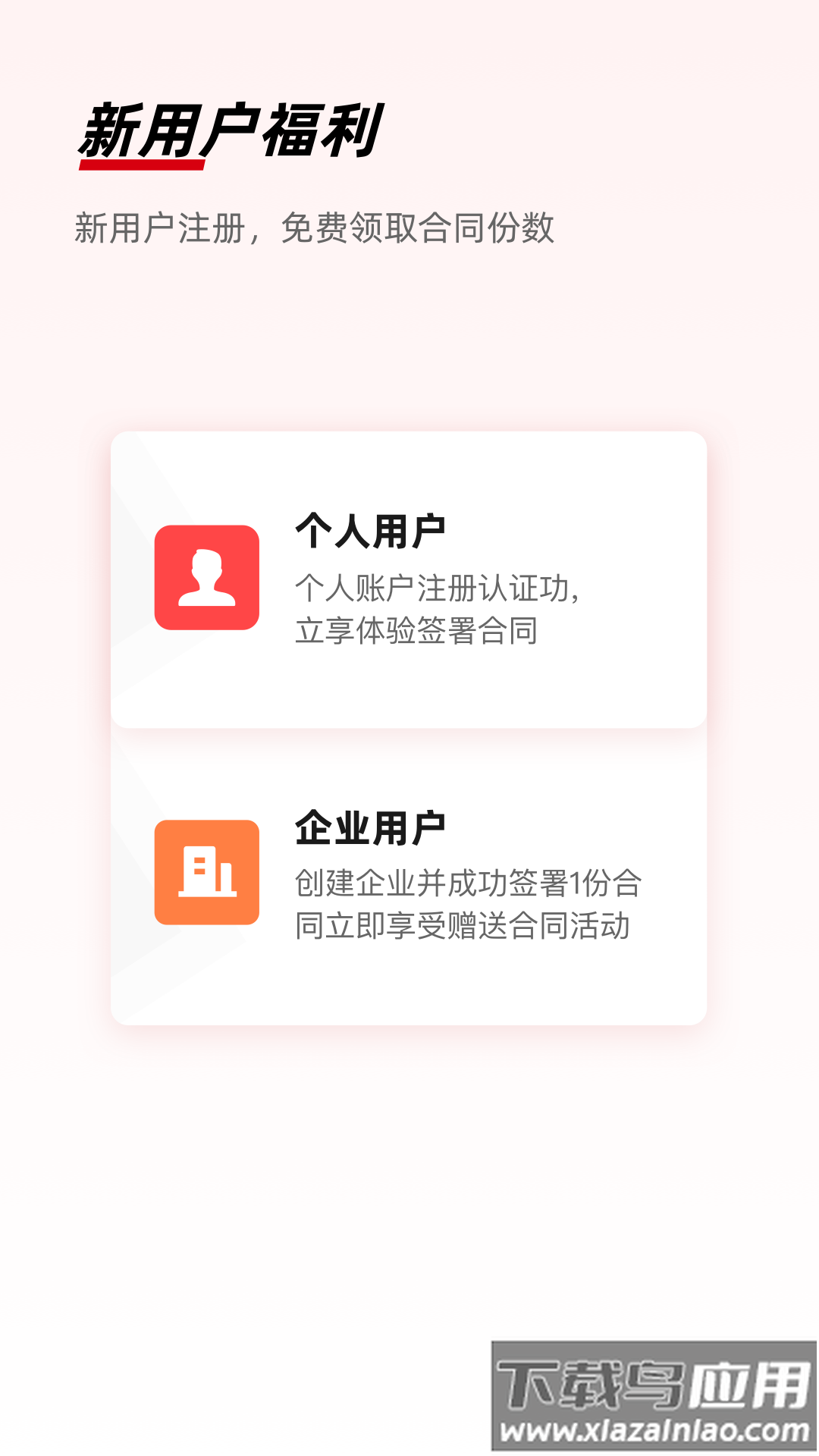The width and height of the screenshot is (819, 1456).
Task: Select the 个人用户 card
Action: tap(409, 580)
